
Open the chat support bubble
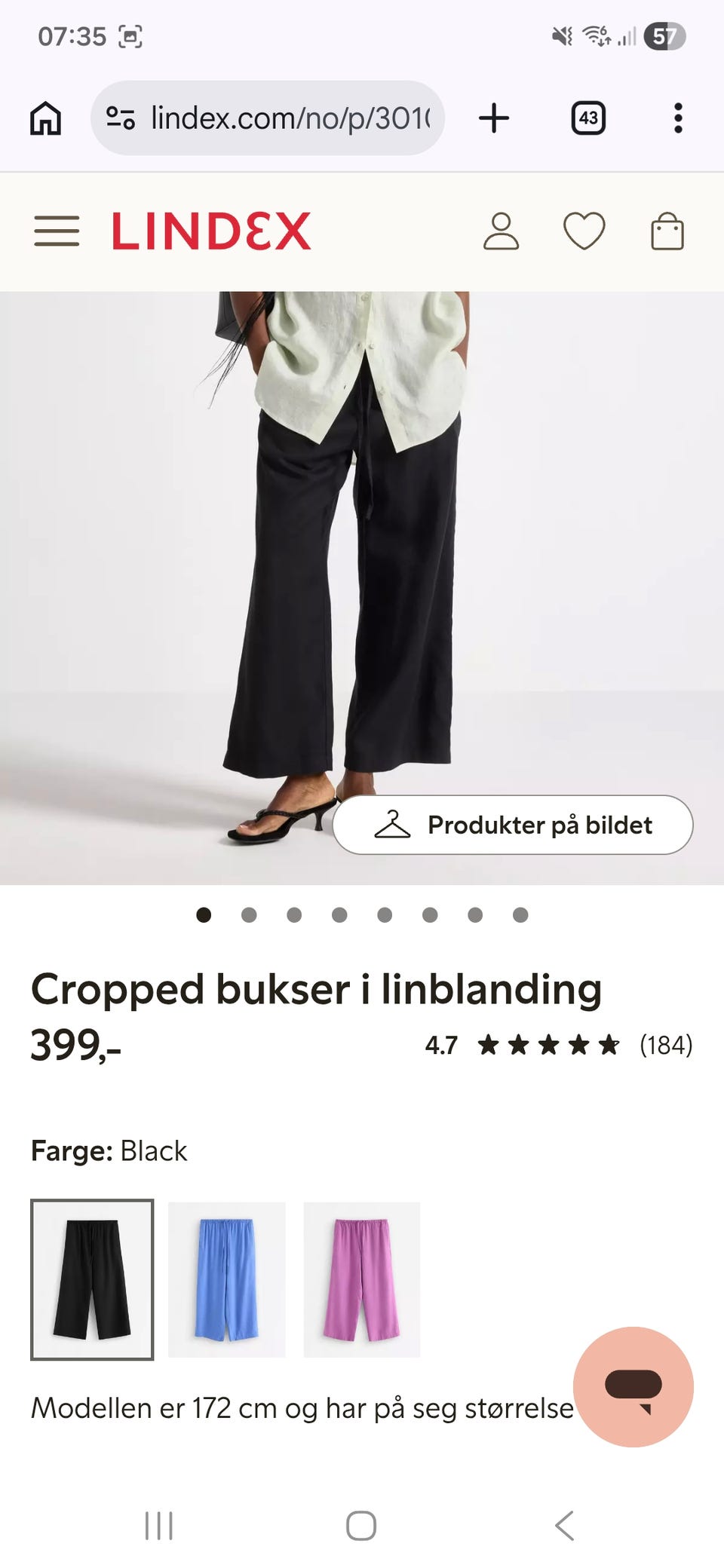click(x=633, y=1386)
